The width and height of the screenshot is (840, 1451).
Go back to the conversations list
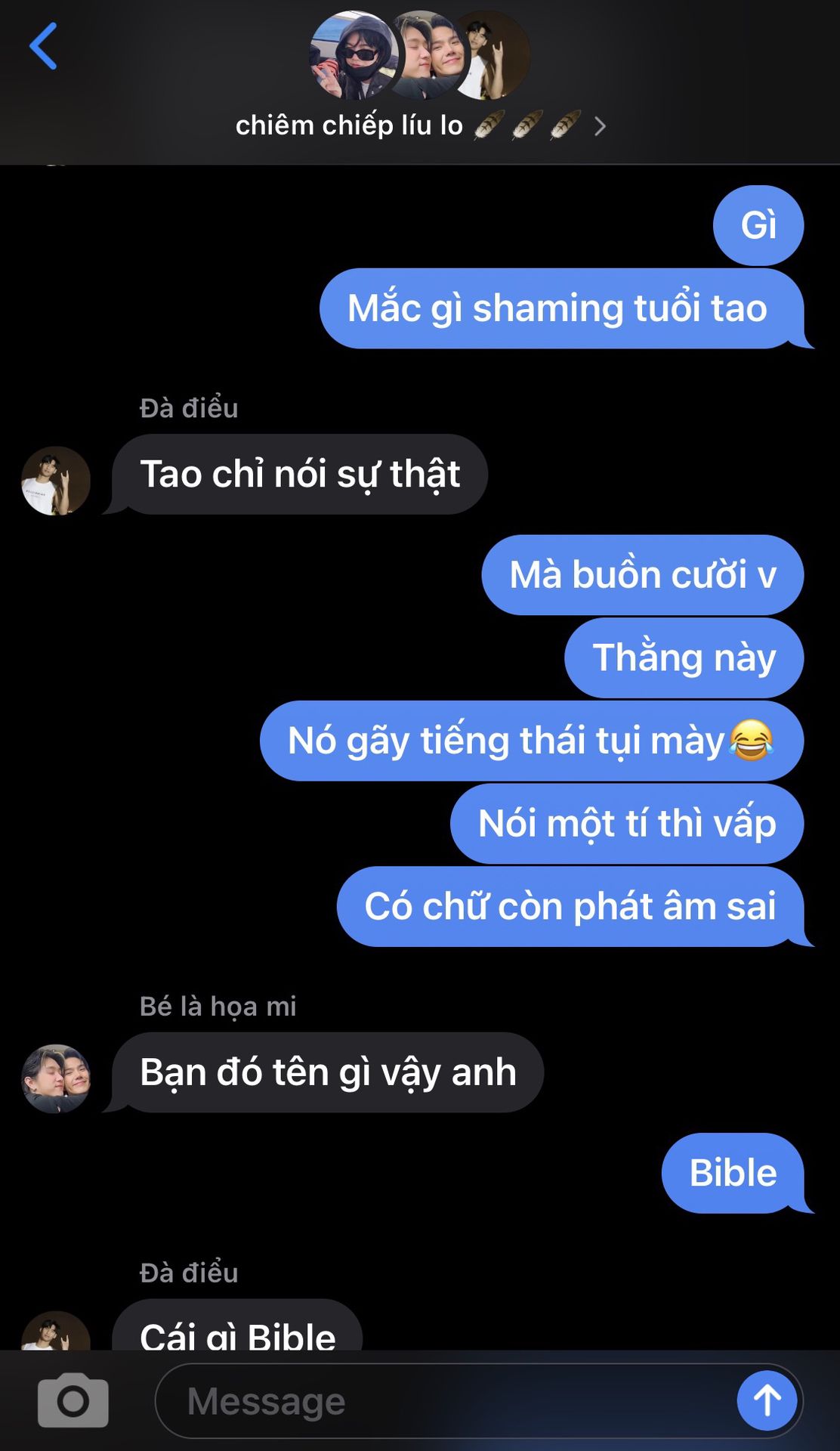tap(43, 47)
